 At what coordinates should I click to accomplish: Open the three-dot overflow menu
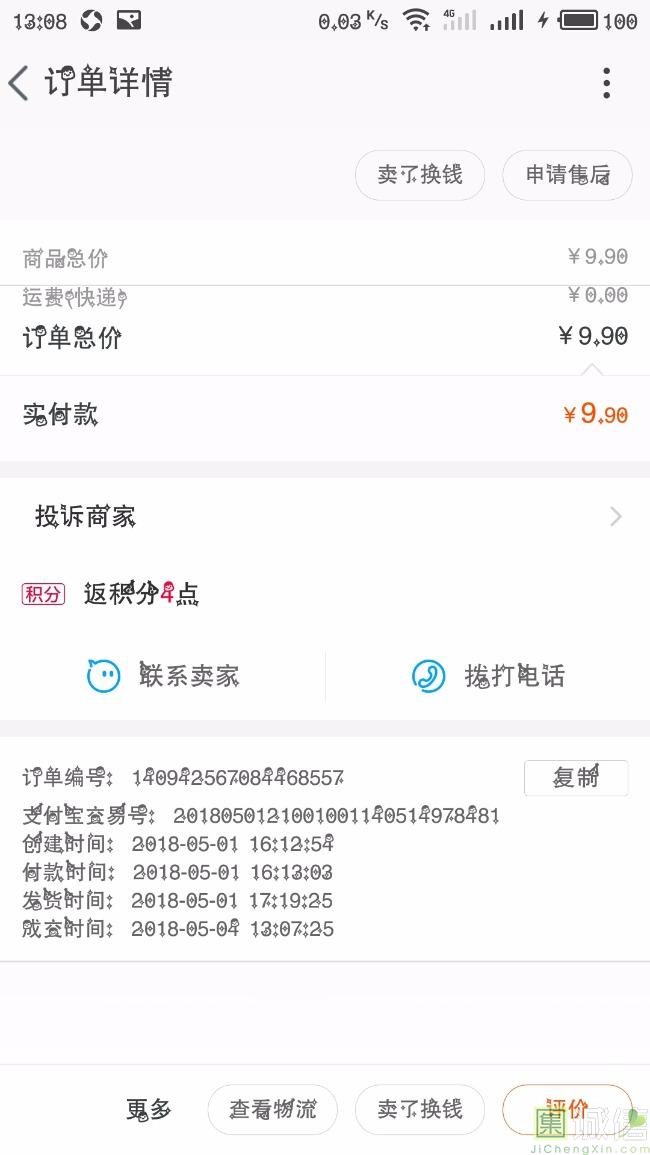606,83
